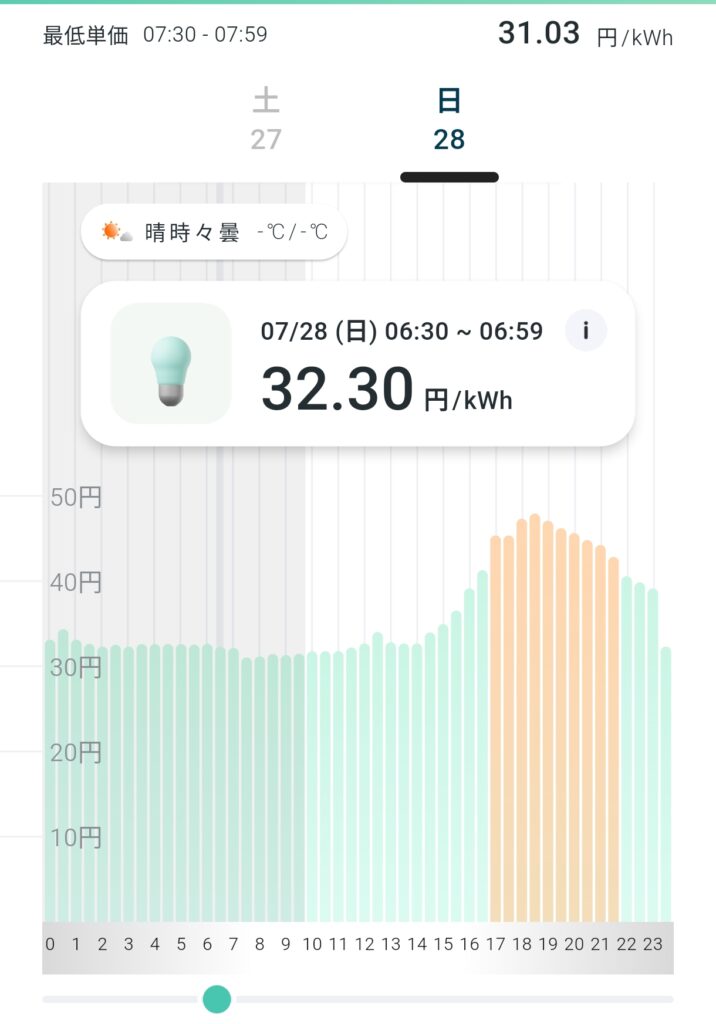716x1024 pixels.
Task: Open the info icon on the price card
Action: [x=586, y=331]
